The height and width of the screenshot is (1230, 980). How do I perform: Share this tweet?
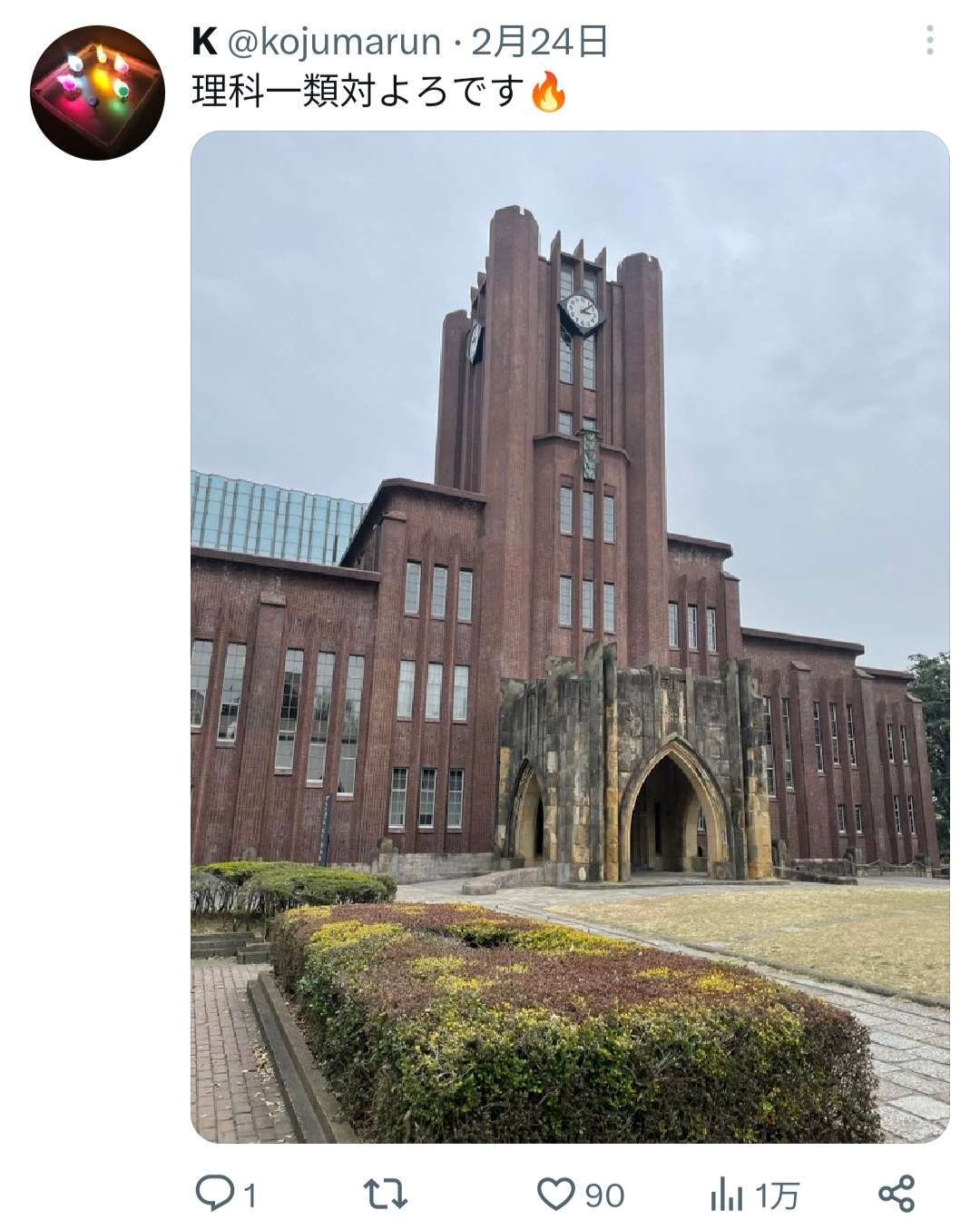897,1194
